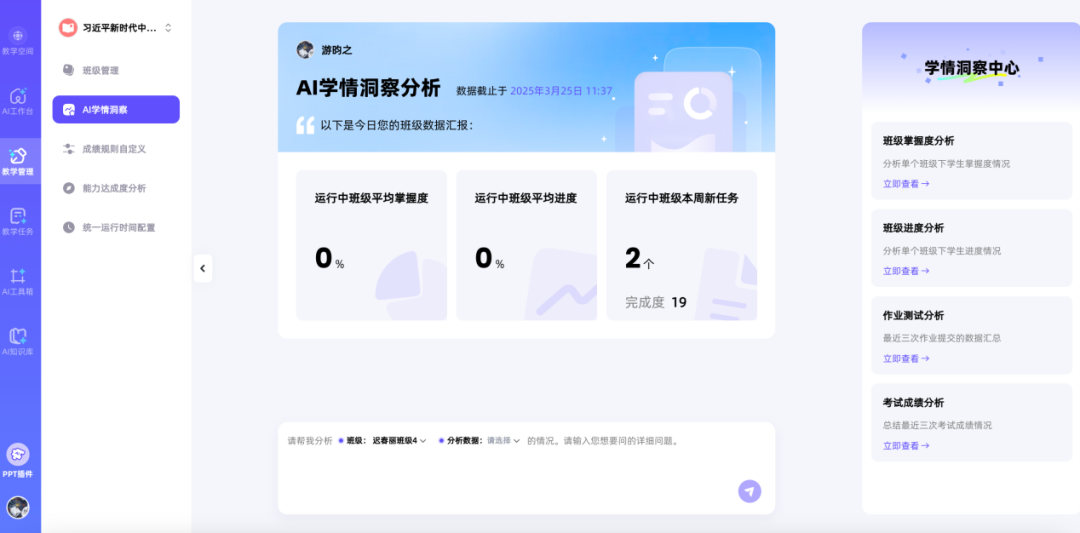The width and height of the screenshot is (1080, 533).
Task: Collapse the side menu with arrow
Action: pyautogui.click(x=202, y=268)
